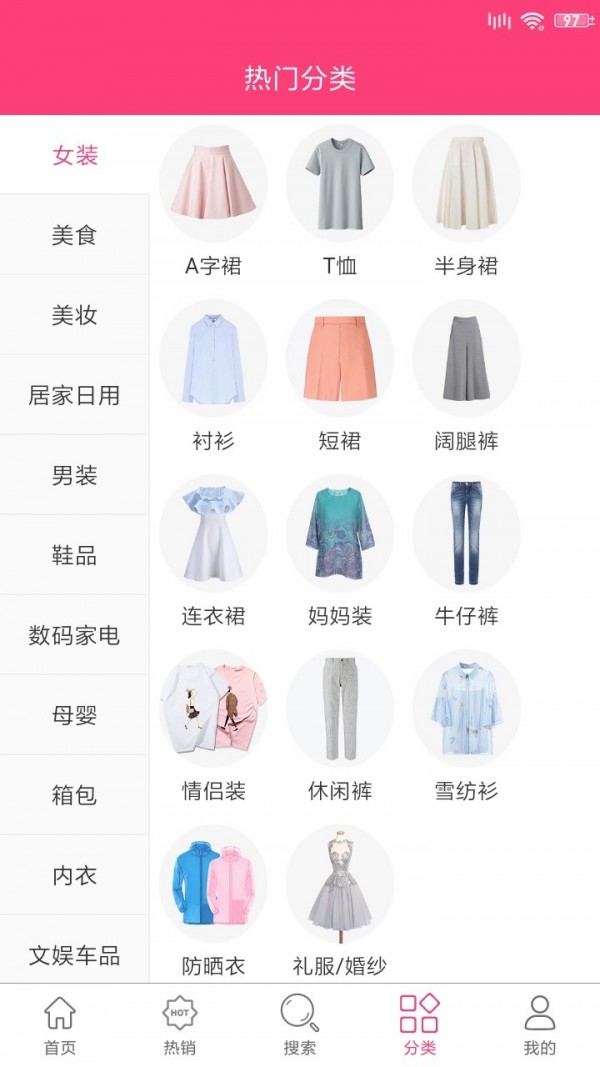600x1067 pixels.
Task: Open the 居家日用 category
Action: (75, 396)
